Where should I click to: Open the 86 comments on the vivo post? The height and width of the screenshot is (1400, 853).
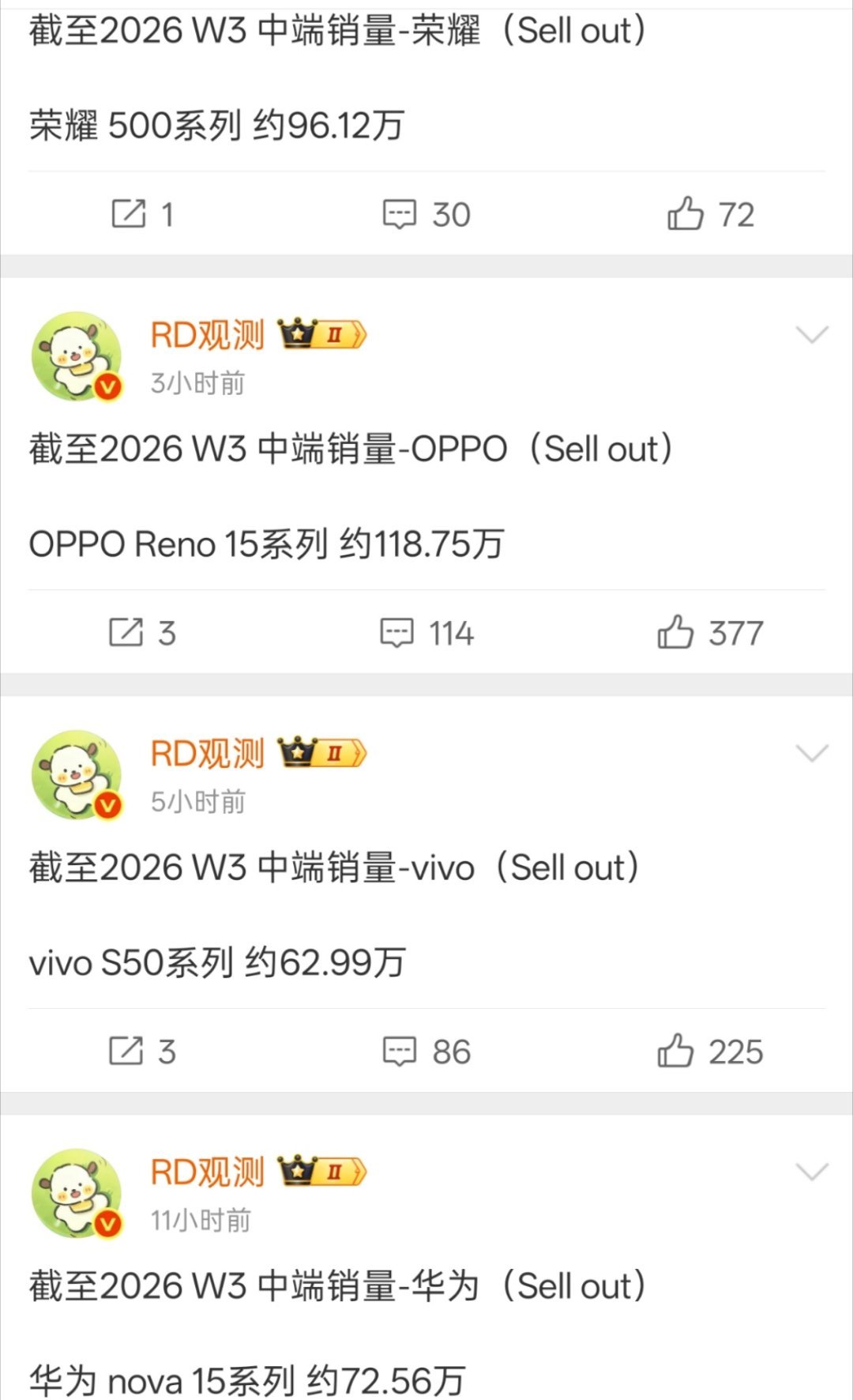point(401,1051)
